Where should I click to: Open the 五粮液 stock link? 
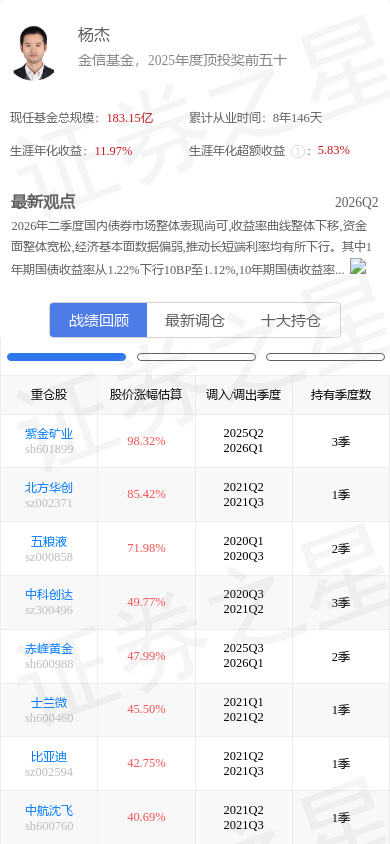[49, 541]
